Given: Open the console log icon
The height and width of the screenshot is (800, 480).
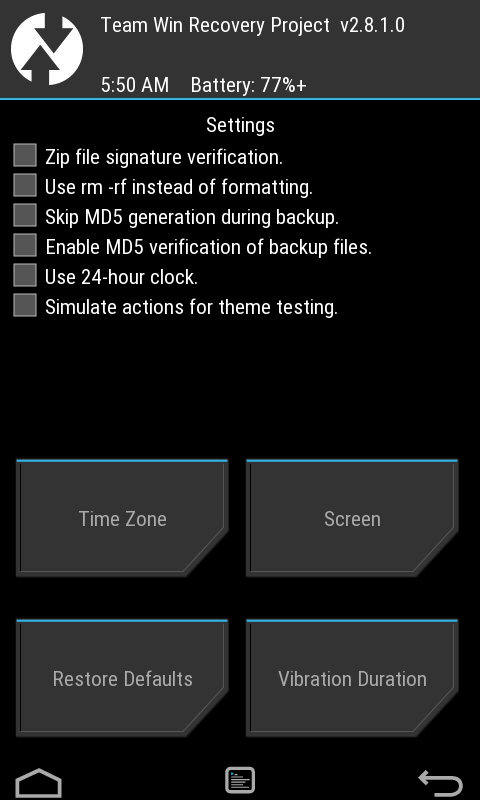Looking at the screenshot, I should pyautogui.click(x=240, y=780).
